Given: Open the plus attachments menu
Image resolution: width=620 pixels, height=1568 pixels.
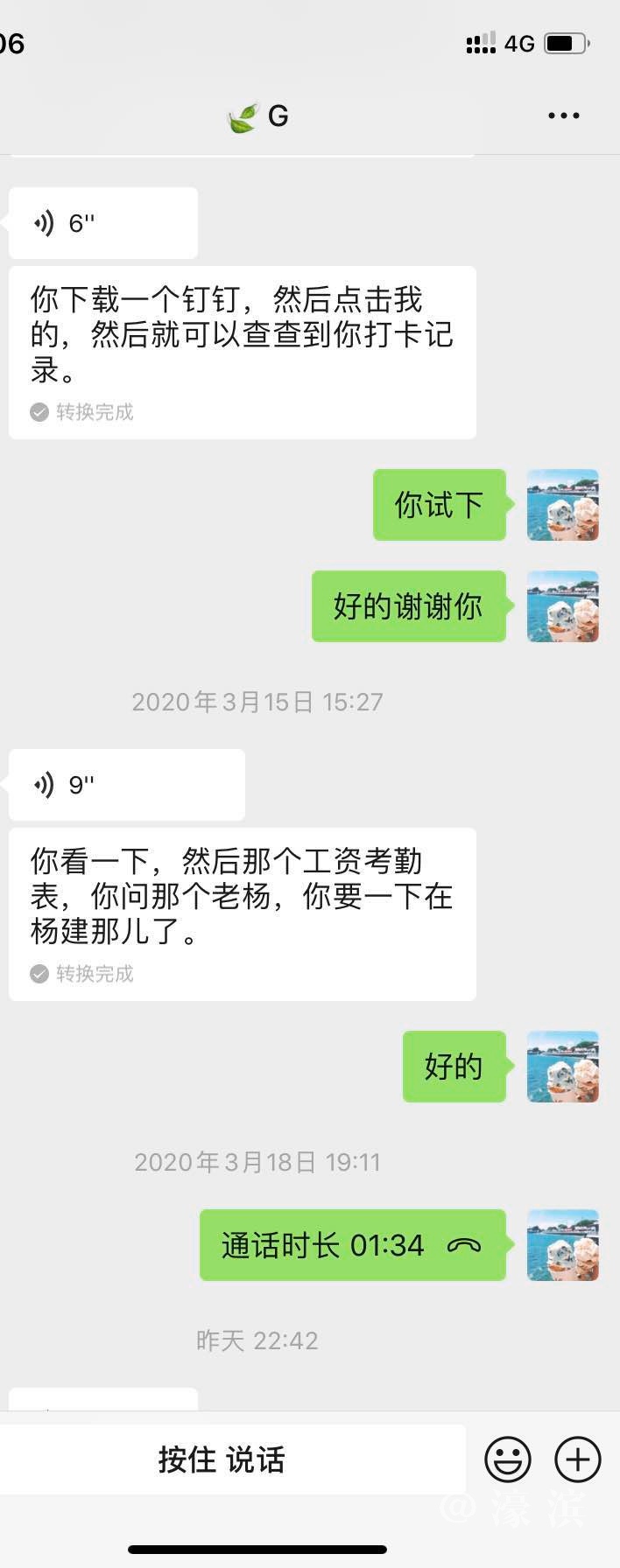Looking at the screenshot, I should [x=578, y=1459].
